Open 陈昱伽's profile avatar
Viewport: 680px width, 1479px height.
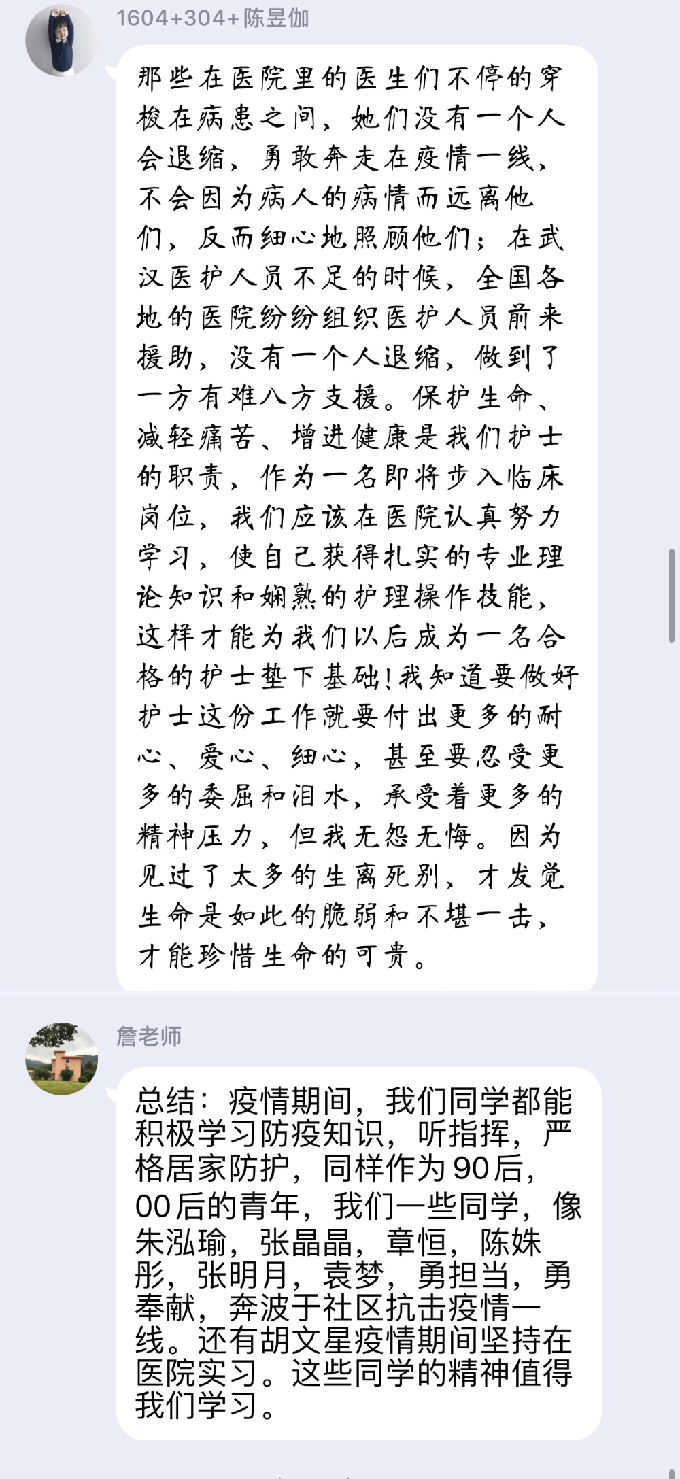point(61,40)
